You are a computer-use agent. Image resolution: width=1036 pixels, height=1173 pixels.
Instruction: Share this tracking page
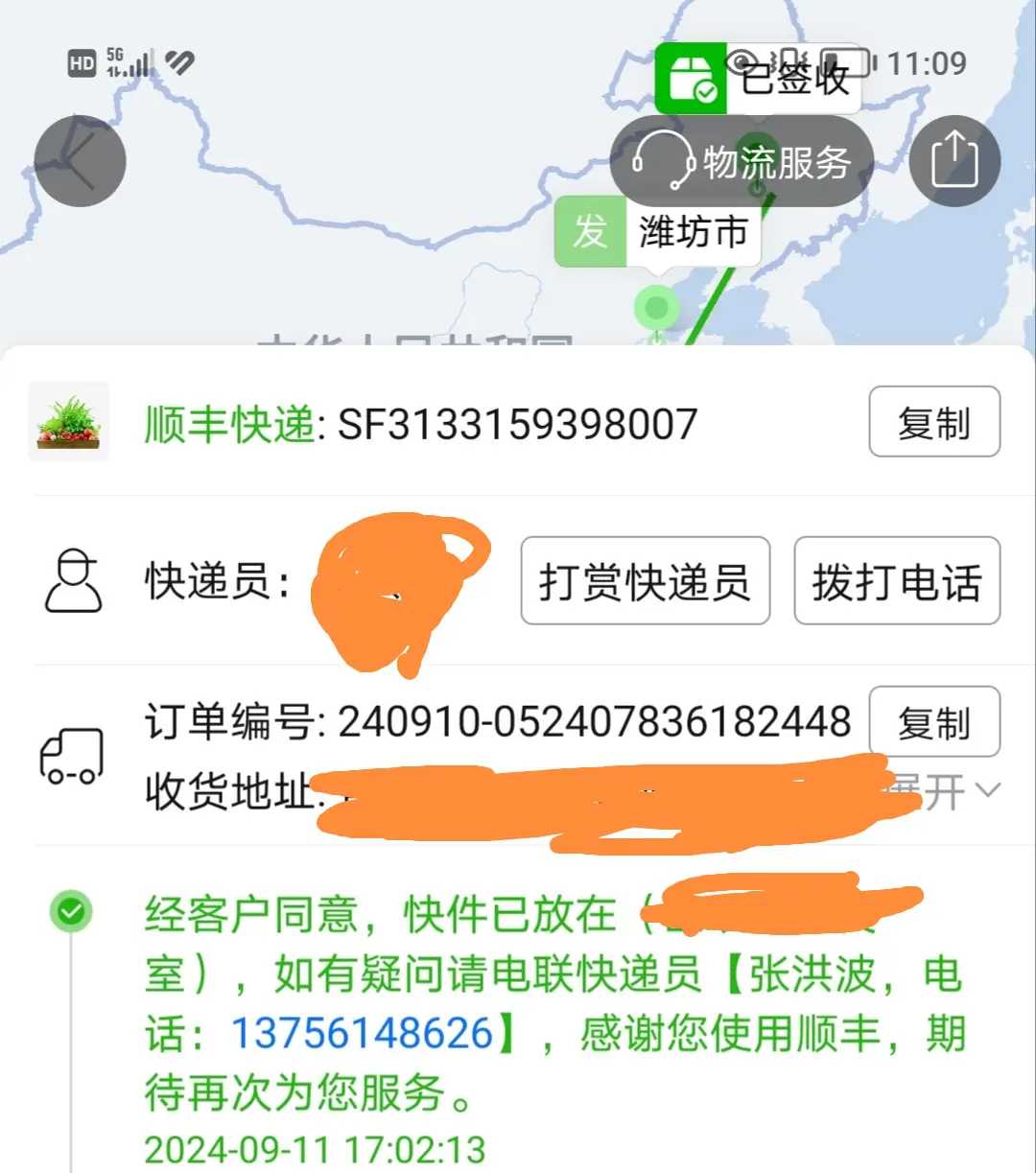pos(954,161)
